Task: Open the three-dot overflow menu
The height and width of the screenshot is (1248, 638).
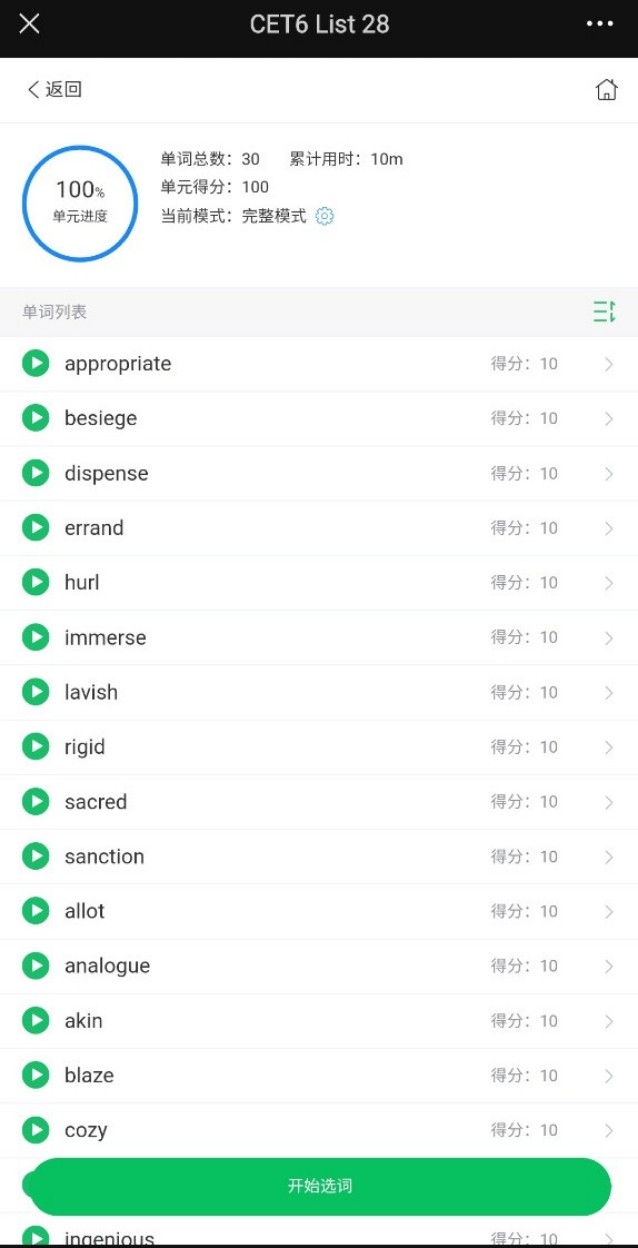Action: 600,24
